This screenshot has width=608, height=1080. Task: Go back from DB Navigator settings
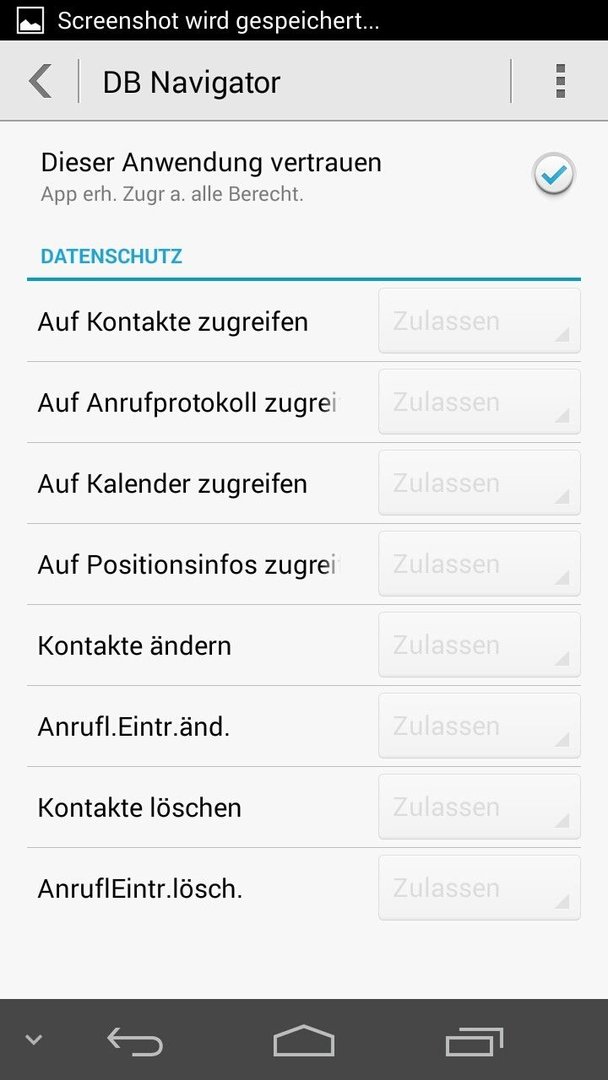coord(40,82)
